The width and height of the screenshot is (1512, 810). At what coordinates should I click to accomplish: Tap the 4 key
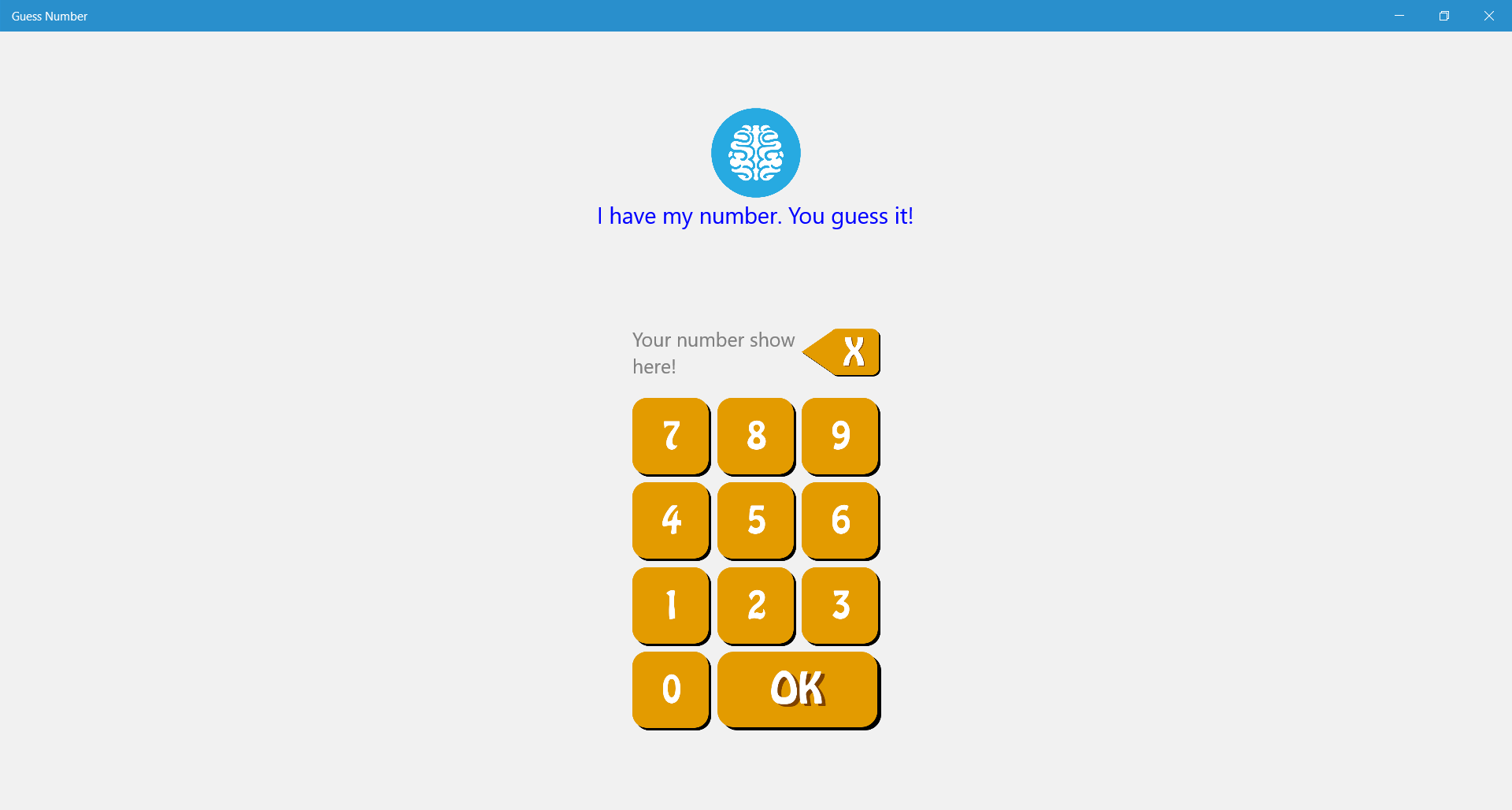[671, 520]
